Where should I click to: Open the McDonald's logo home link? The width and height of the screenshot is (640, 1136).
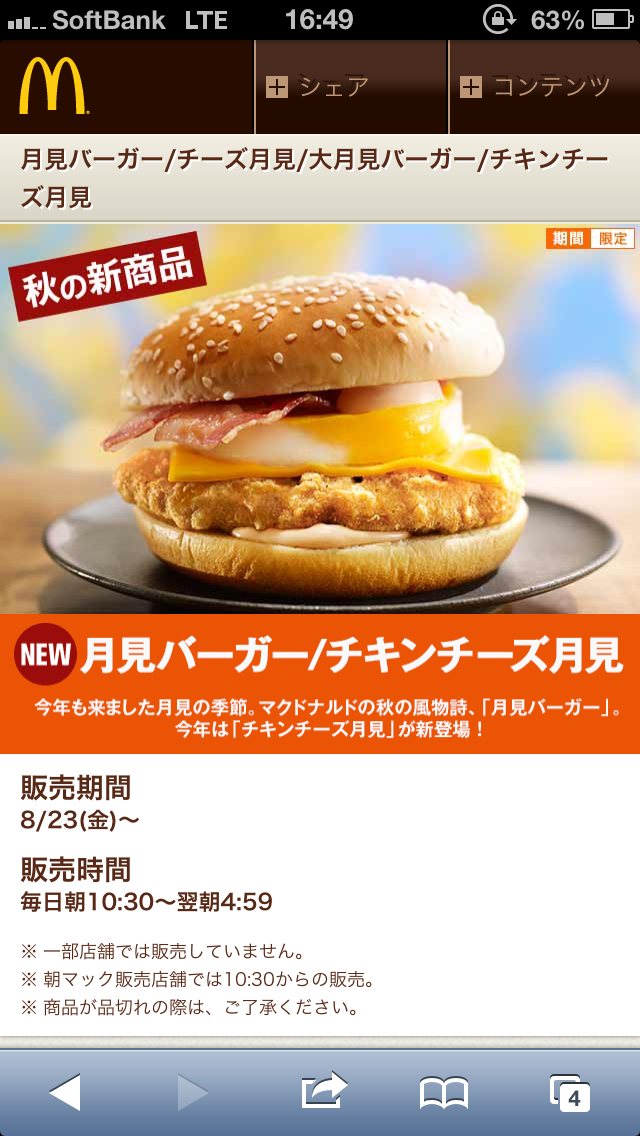click(52, 86)
